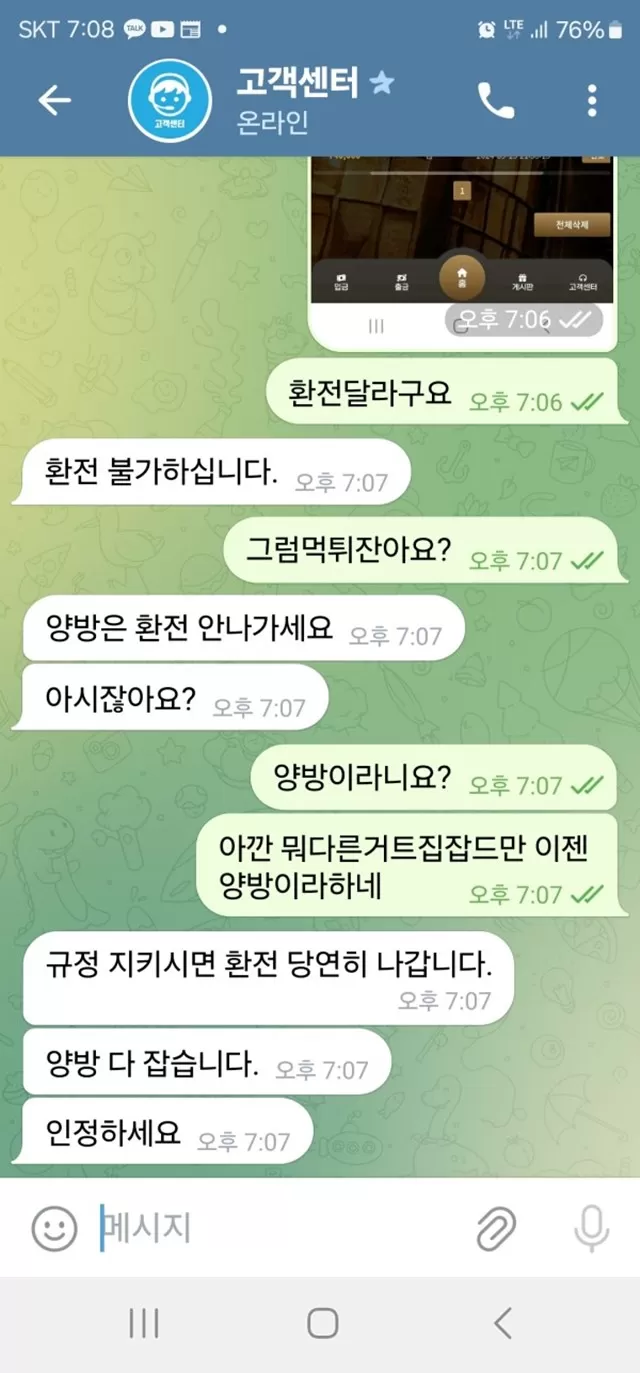Open the 고객센터 profile avatar
The height and width of the screenshot is (1373, 640).
tap(170, 100)
